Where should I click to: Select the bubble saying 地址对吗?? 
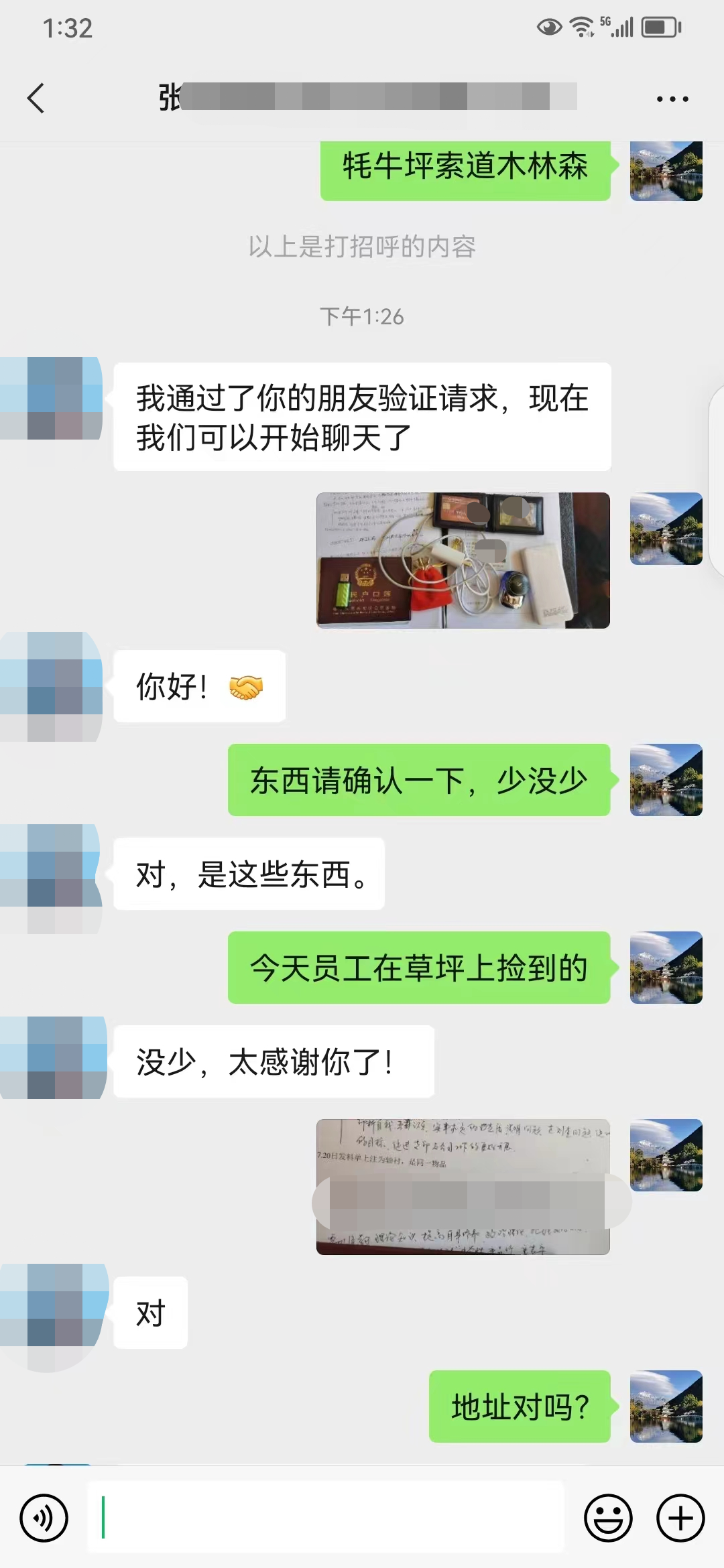[520, 1407]
